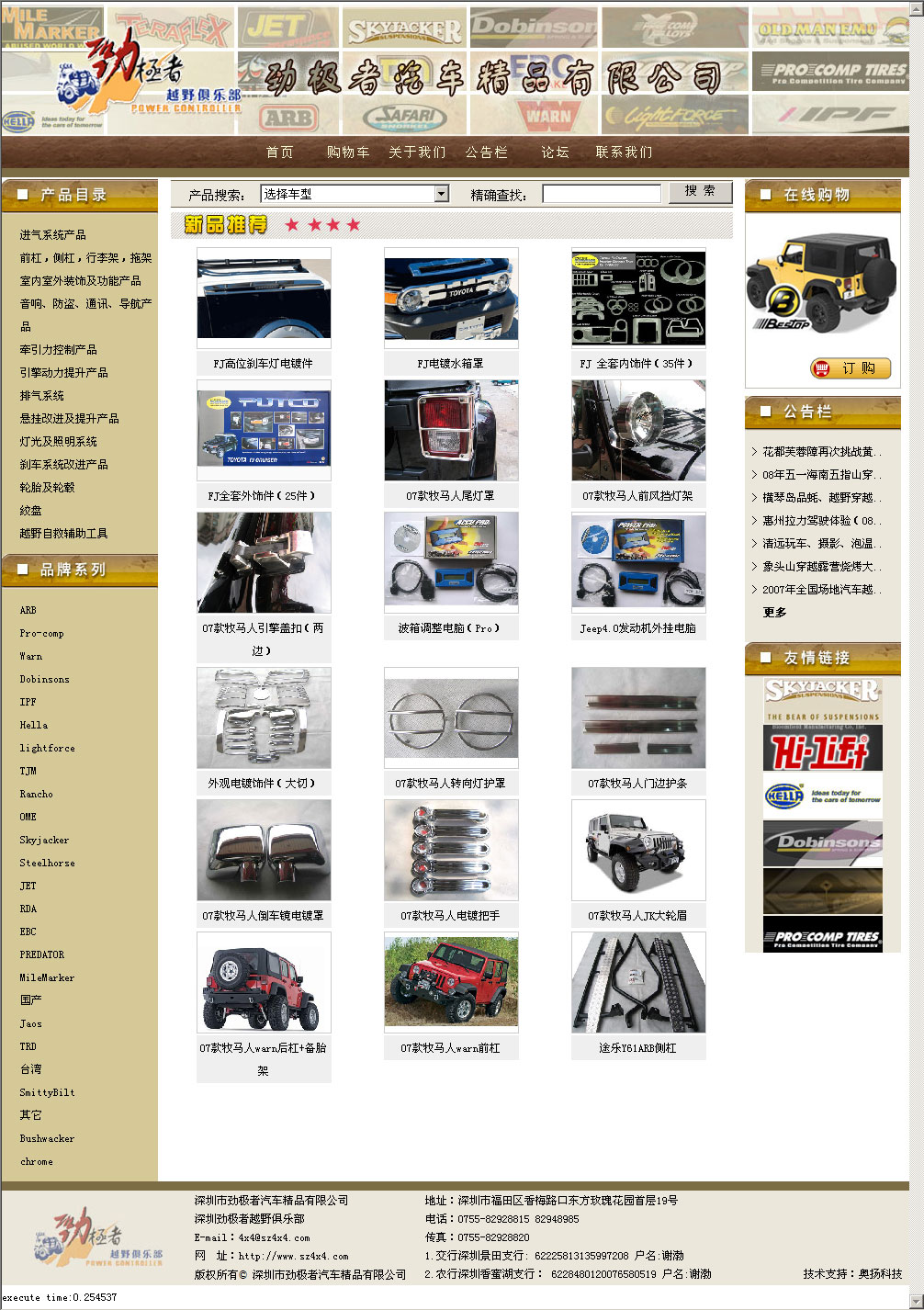The image size is (924, 1310).
Task: Read announcement 花都芙蓉嶂再次挑战黄
Action: click(819, 452)
